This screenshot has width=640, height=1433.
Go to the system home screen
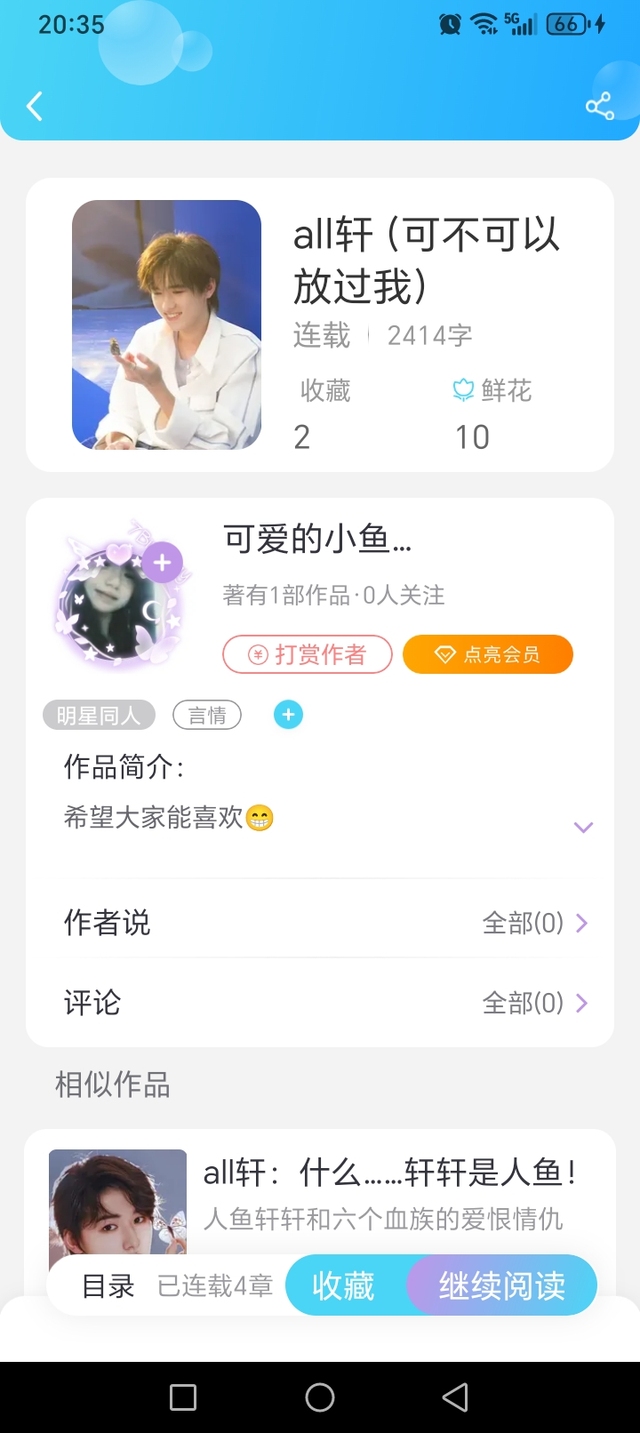(320, 1397)
